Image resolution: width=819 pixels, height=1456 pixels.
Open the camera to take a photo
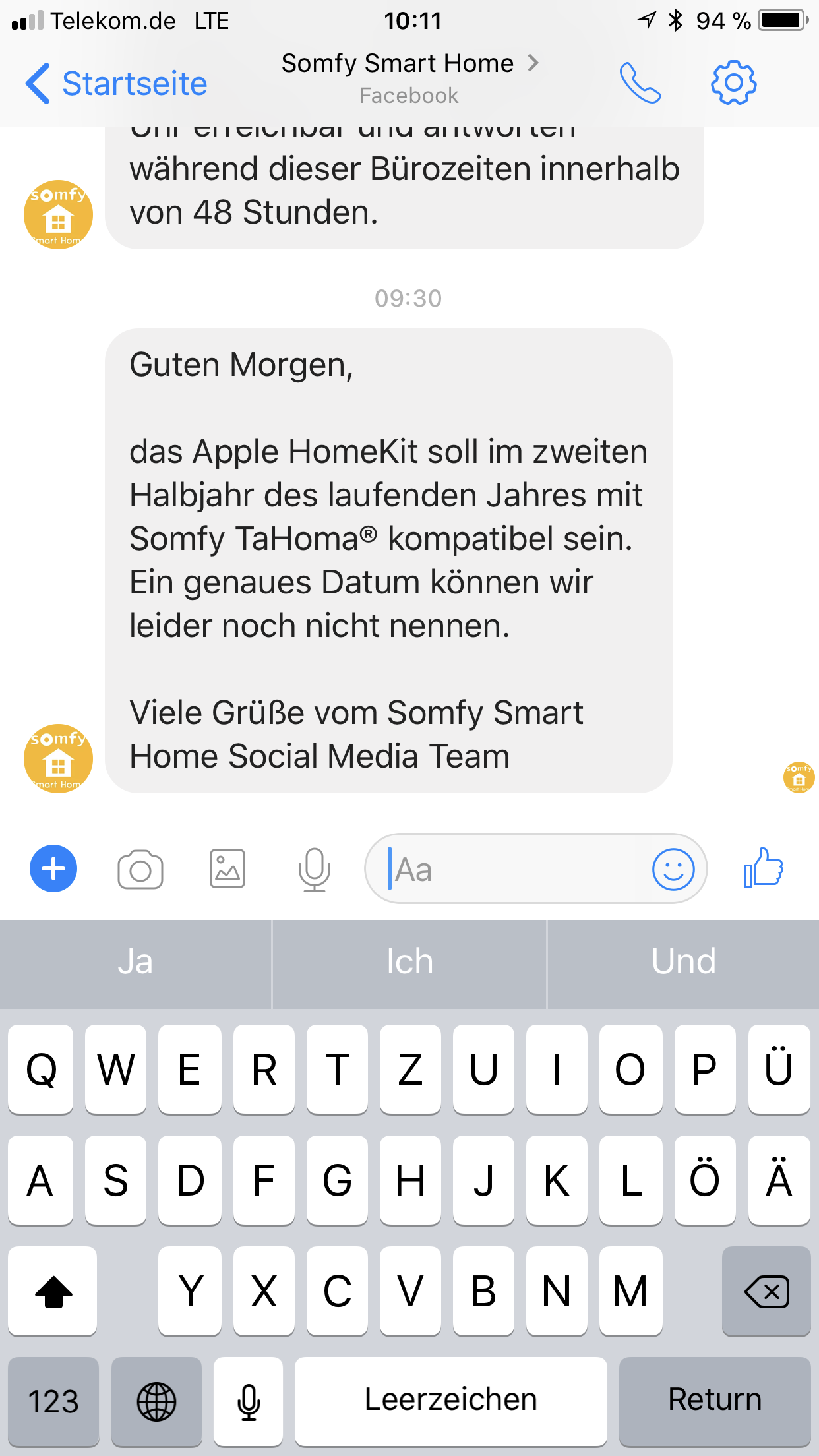pos(140,869)
